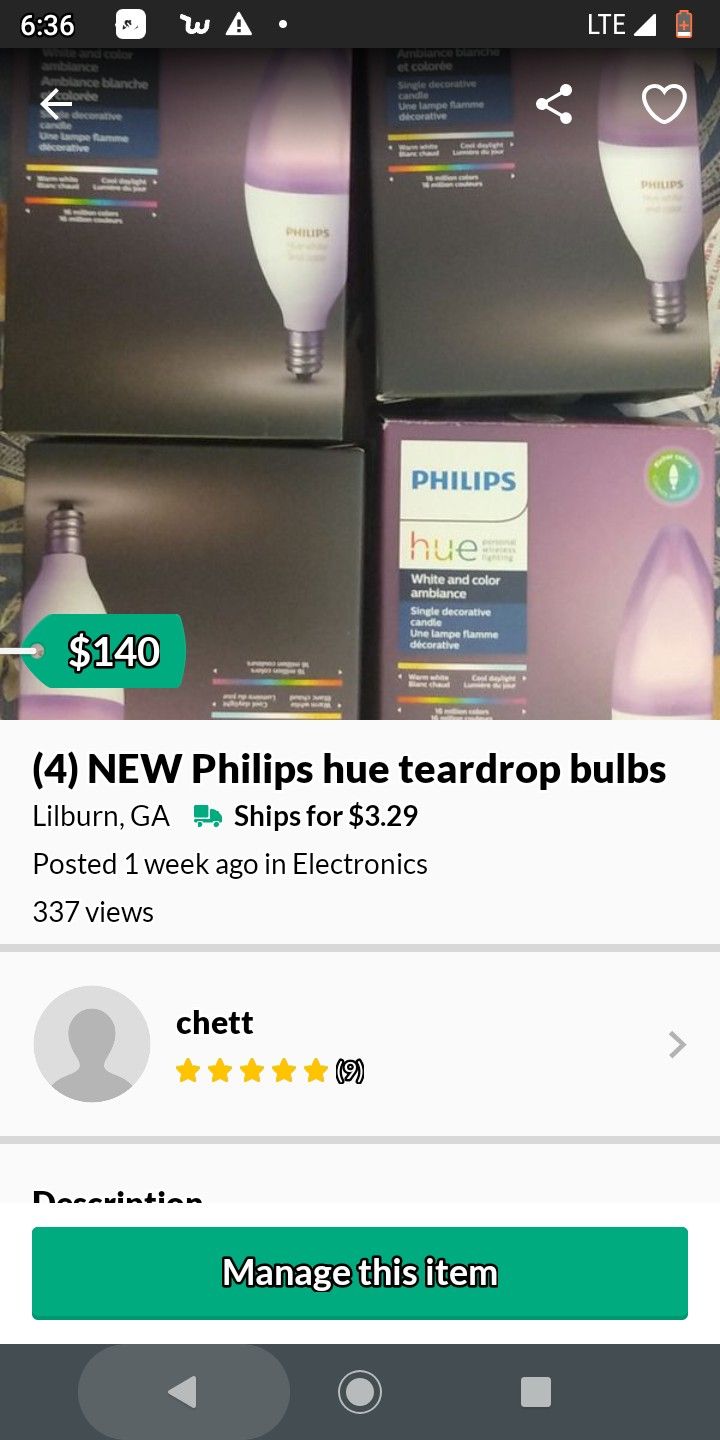
Task: Go to the home screen
Action: 360,1392
